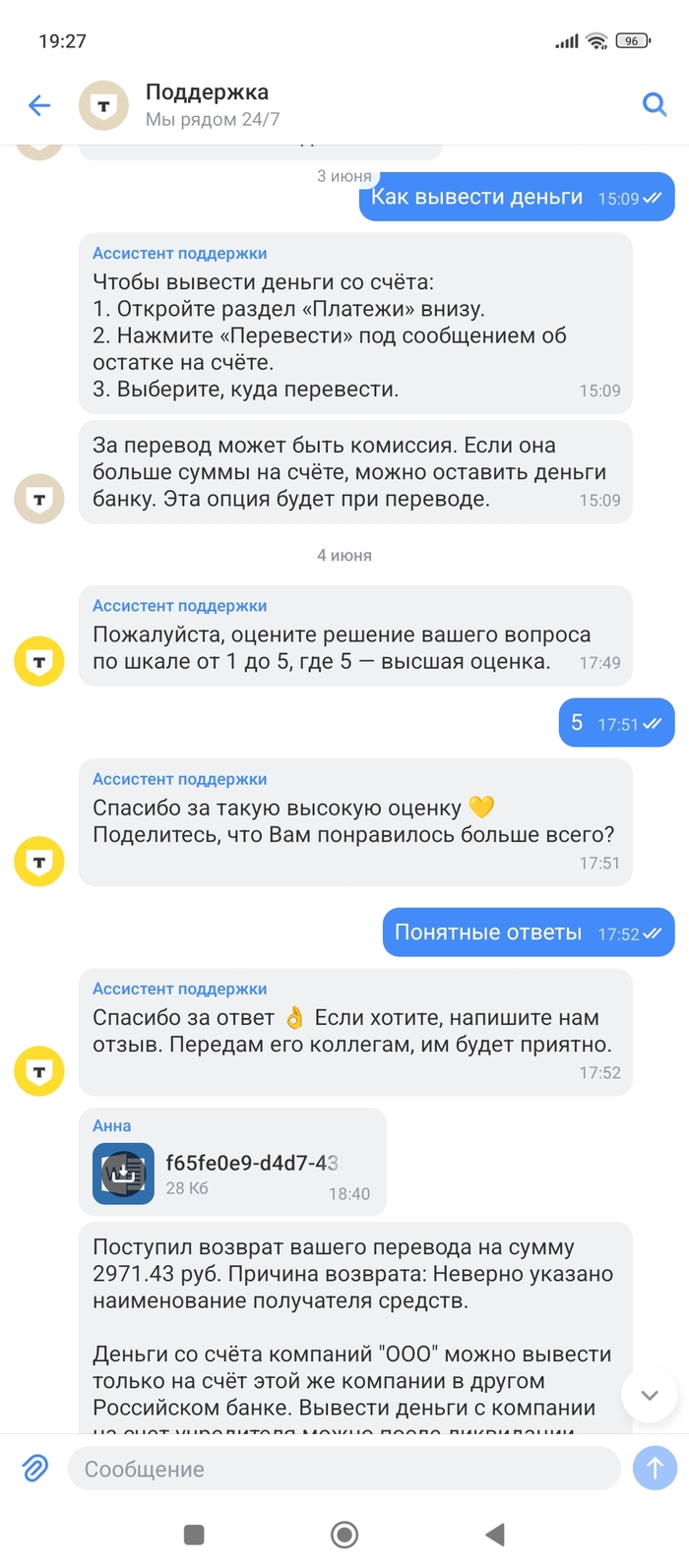Jump to the latest message with the down chevron
This screenshot has height=1568, width=689.
point(650,1395)
